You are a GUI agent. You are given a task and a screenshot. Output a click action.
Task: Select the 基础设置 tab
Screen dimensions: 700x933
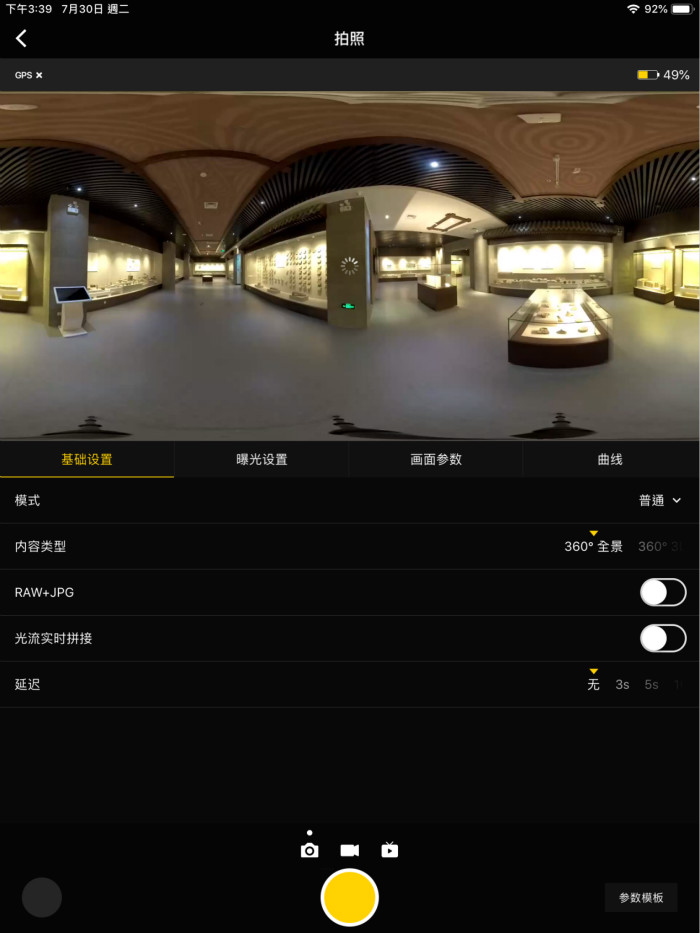coord(87,460)
